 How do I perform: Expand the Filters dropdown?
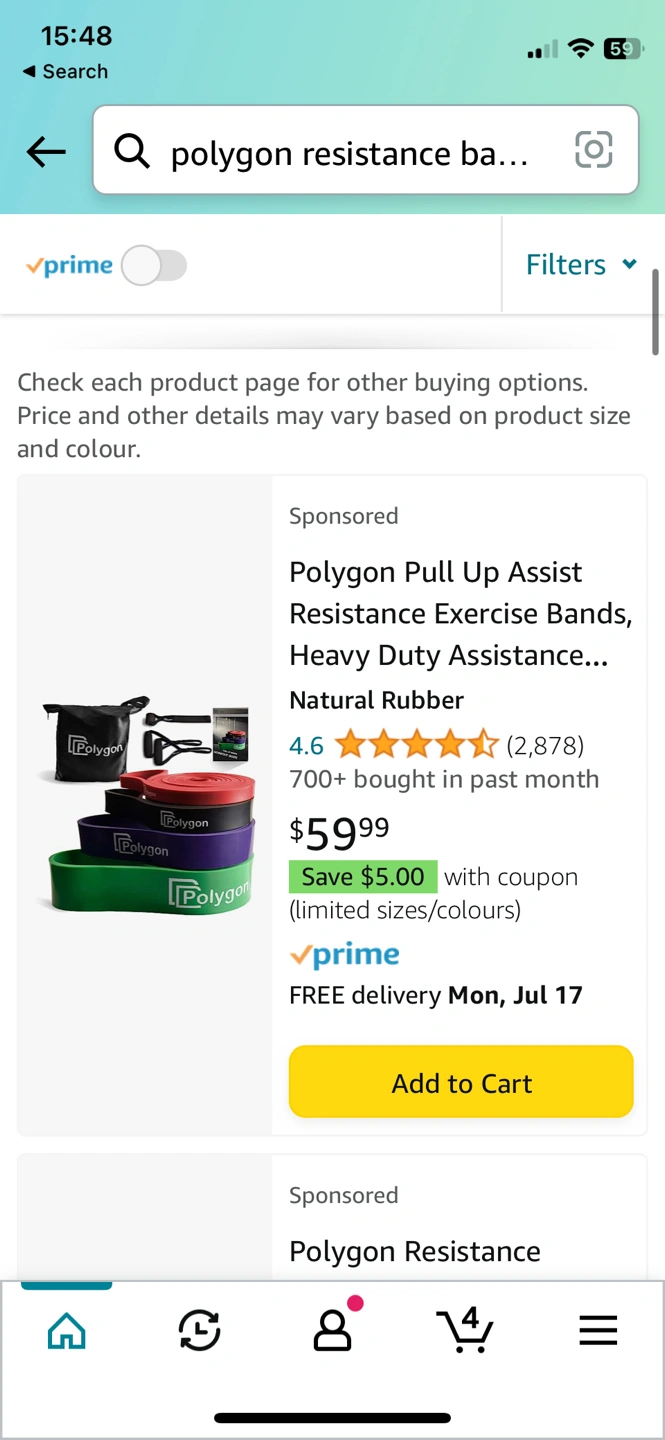pyautogui.click(x=581, y=265)
